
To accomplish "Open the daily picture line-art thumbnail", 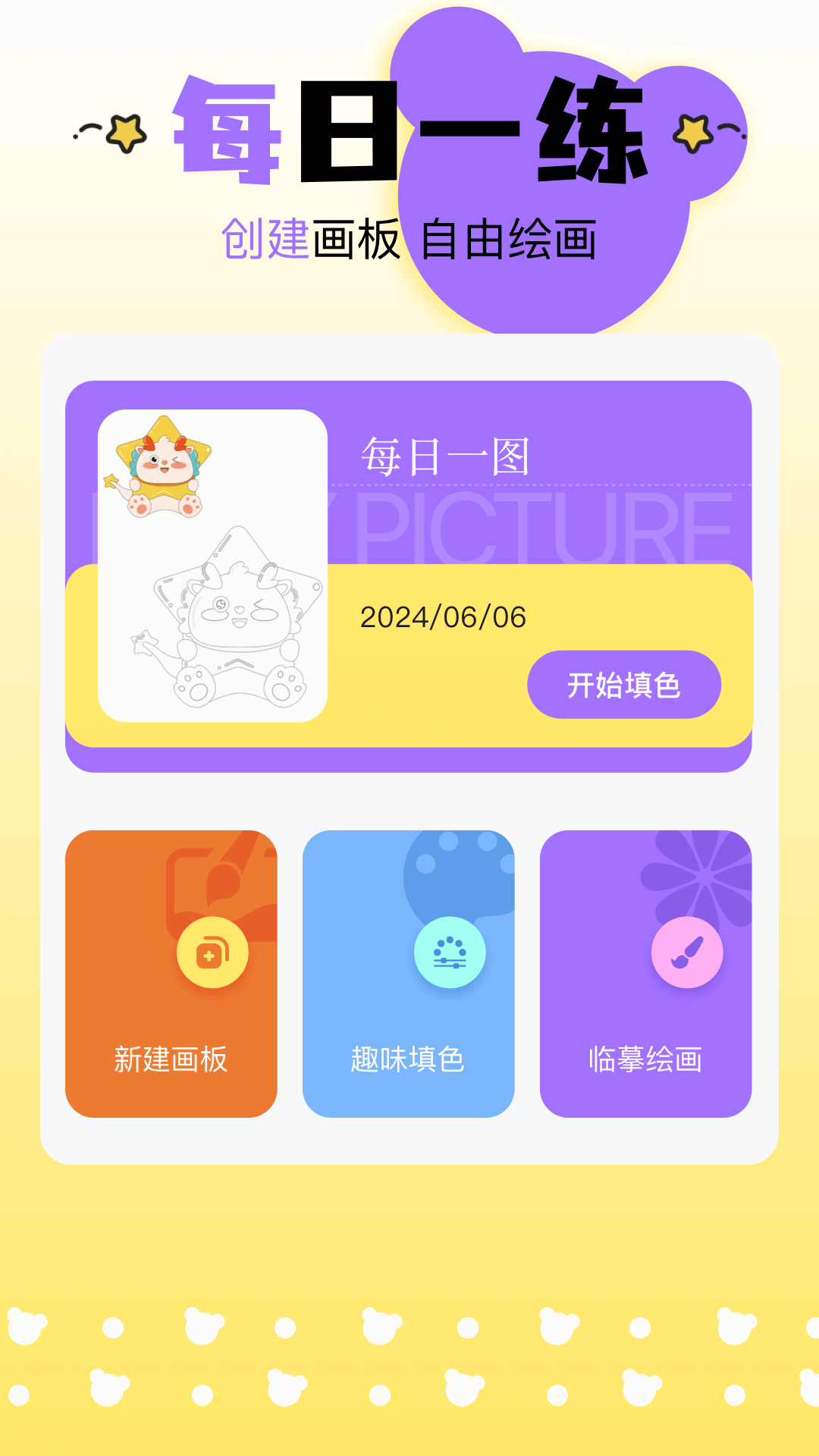I will (213, 566).
